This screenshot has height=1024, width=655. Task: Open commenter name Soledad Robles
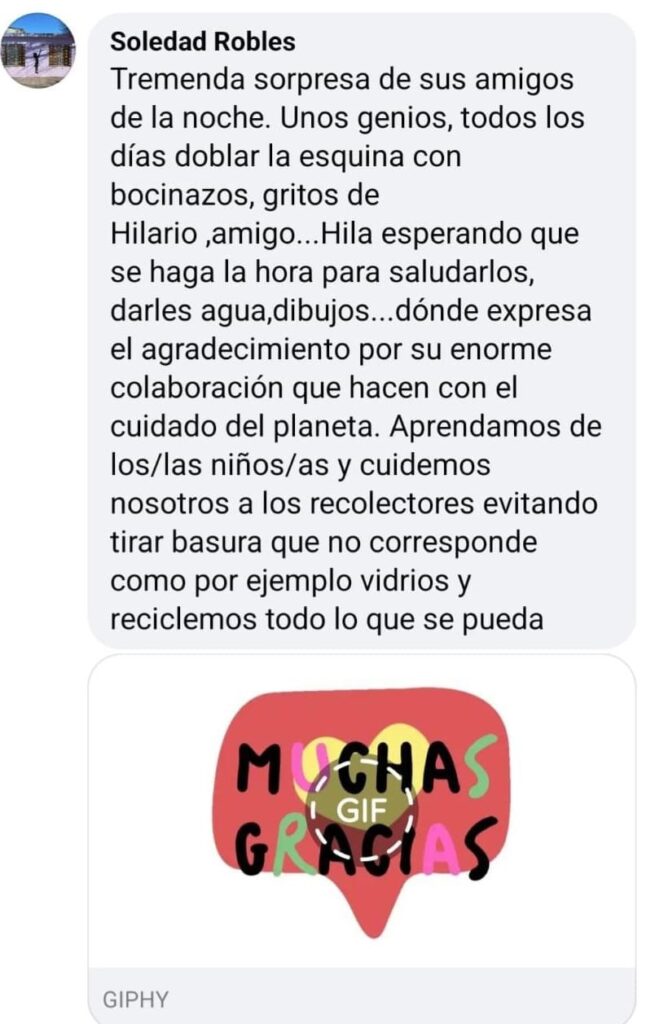coord(202,41)
